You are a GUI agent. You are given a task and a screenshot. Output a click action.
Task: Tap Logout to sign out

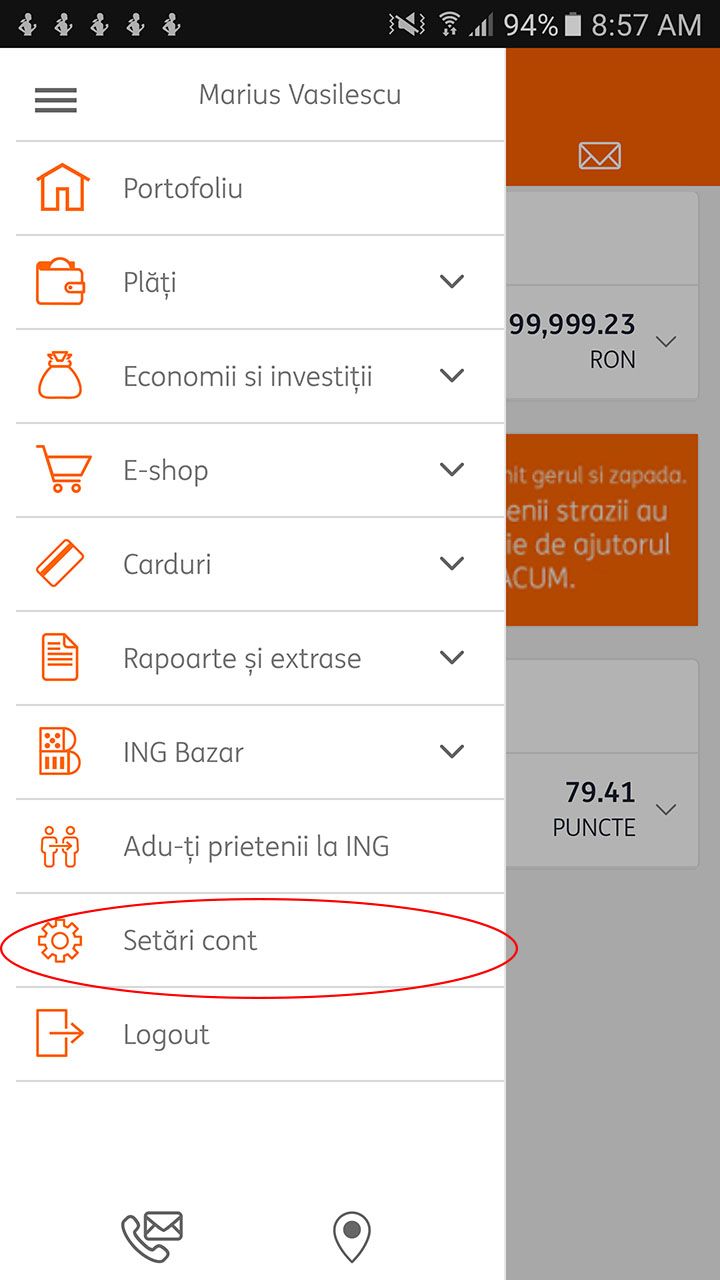click(260, 1034)
